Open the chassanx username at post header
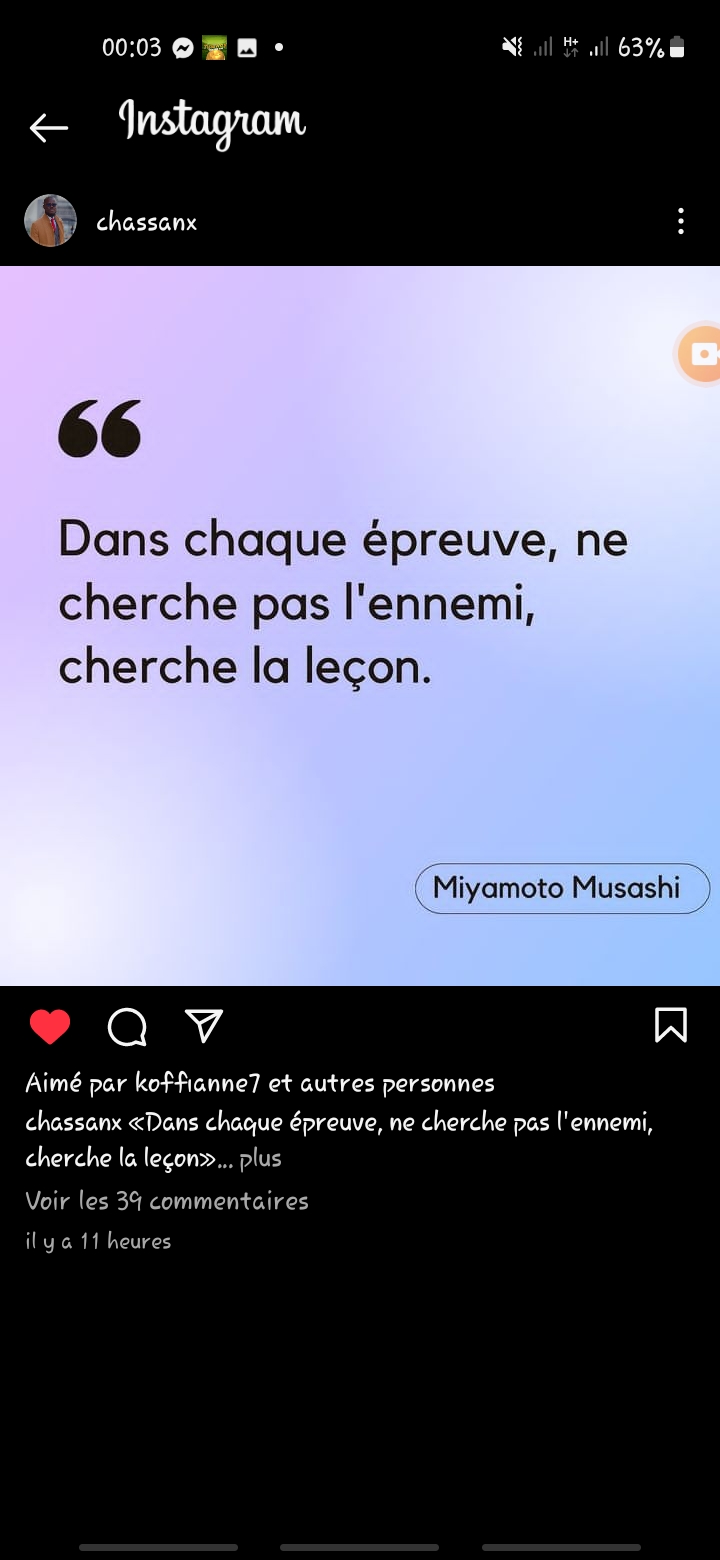Viewport: 720px width, 1560px height. pyautogui.click(x=146, y=222)
